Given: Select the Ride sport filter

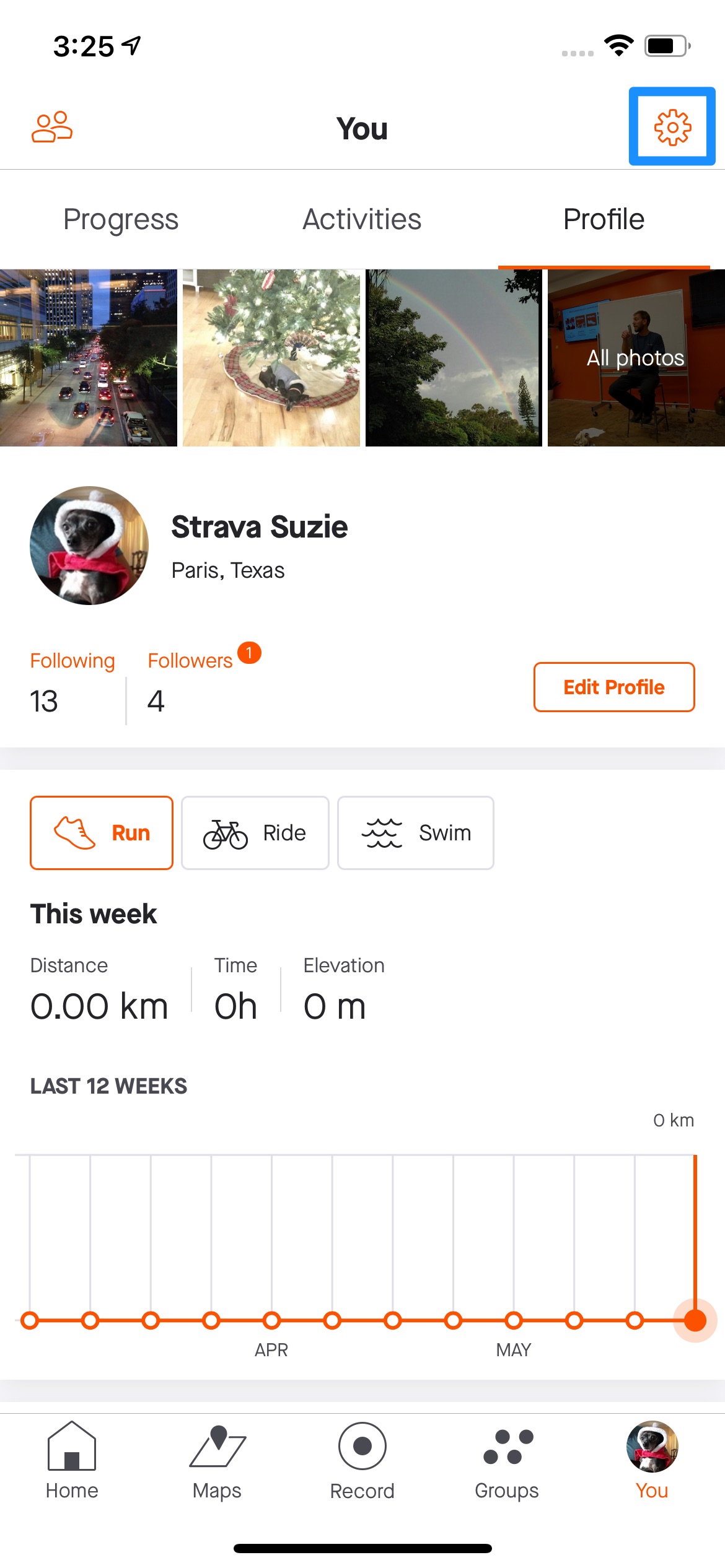Looking at the screenshot, I should coord(255,833).
